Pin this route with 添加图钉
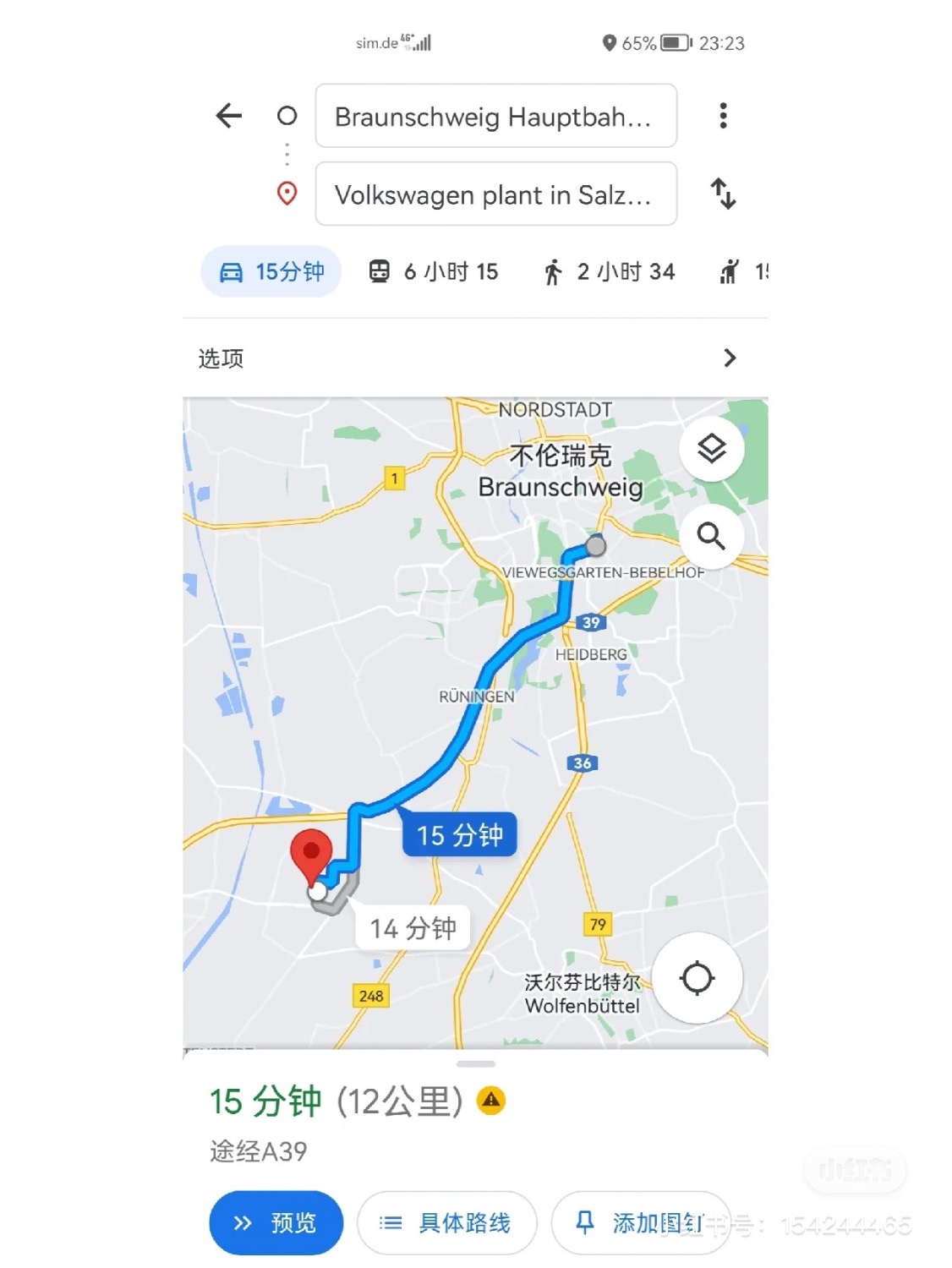Screen dimensions: 952x1268 point(640,1222)
